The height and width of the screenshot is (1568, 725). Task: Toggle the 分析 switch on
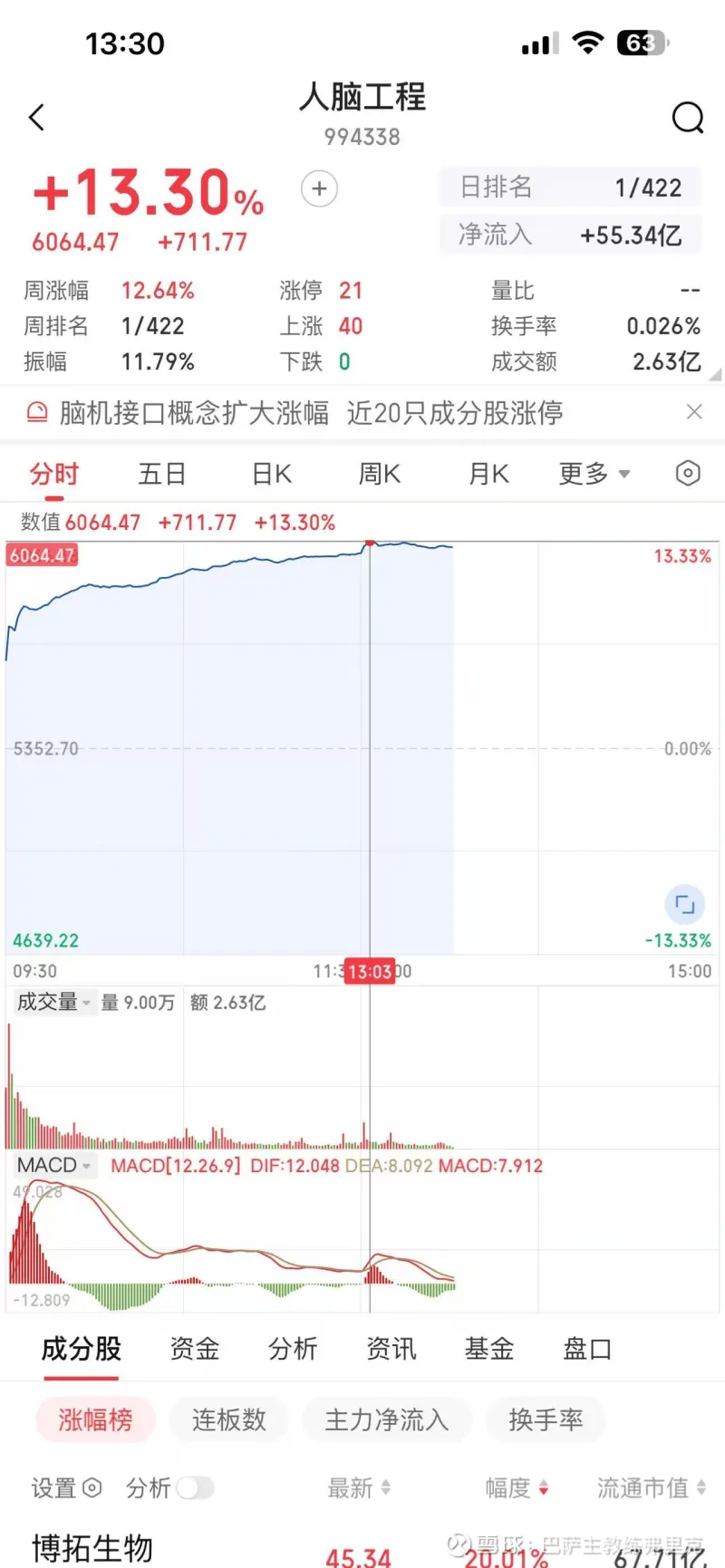point(195,1488)
